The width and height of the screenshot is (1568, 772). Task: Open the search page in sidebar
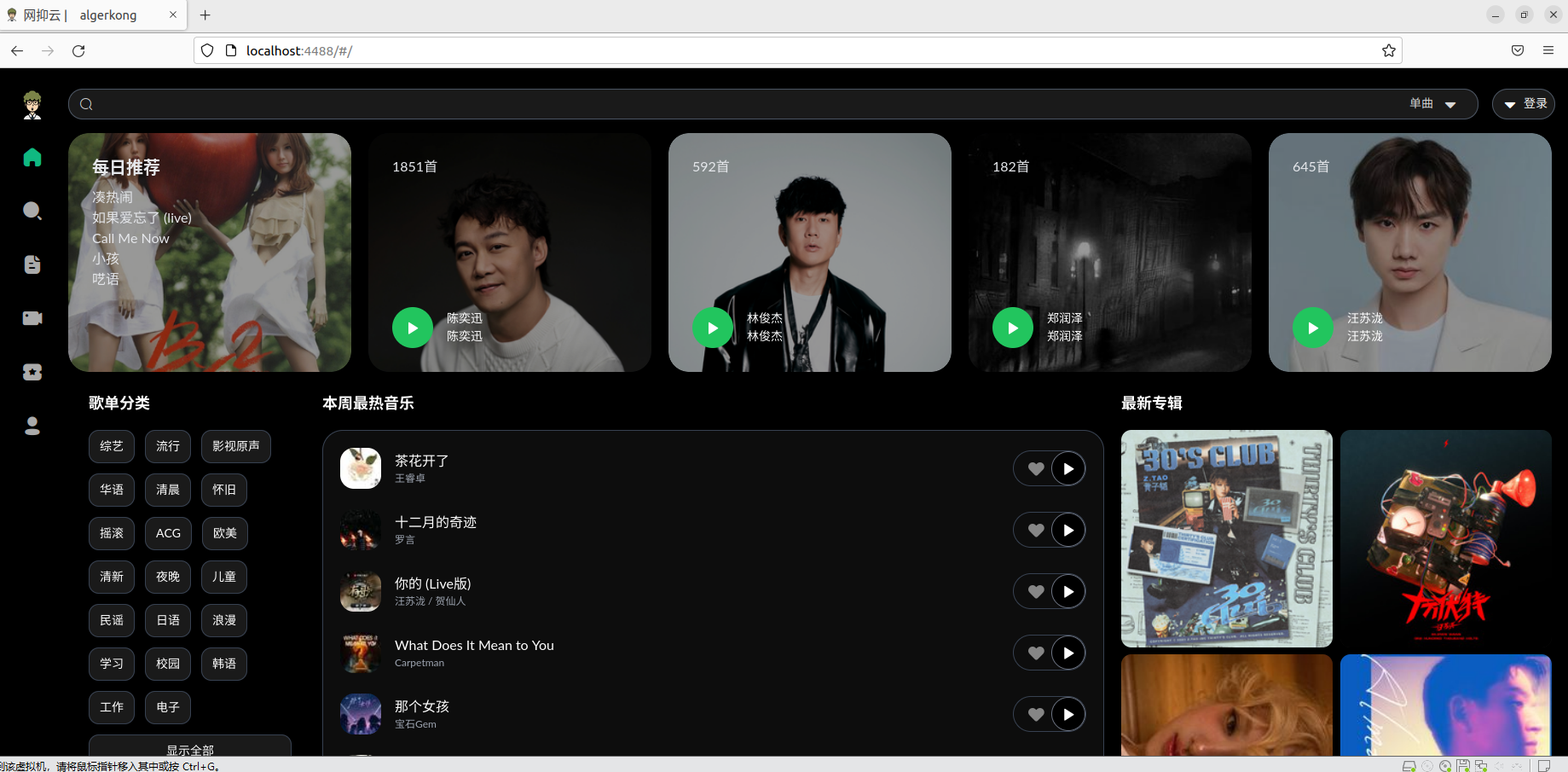pos(32,211)
